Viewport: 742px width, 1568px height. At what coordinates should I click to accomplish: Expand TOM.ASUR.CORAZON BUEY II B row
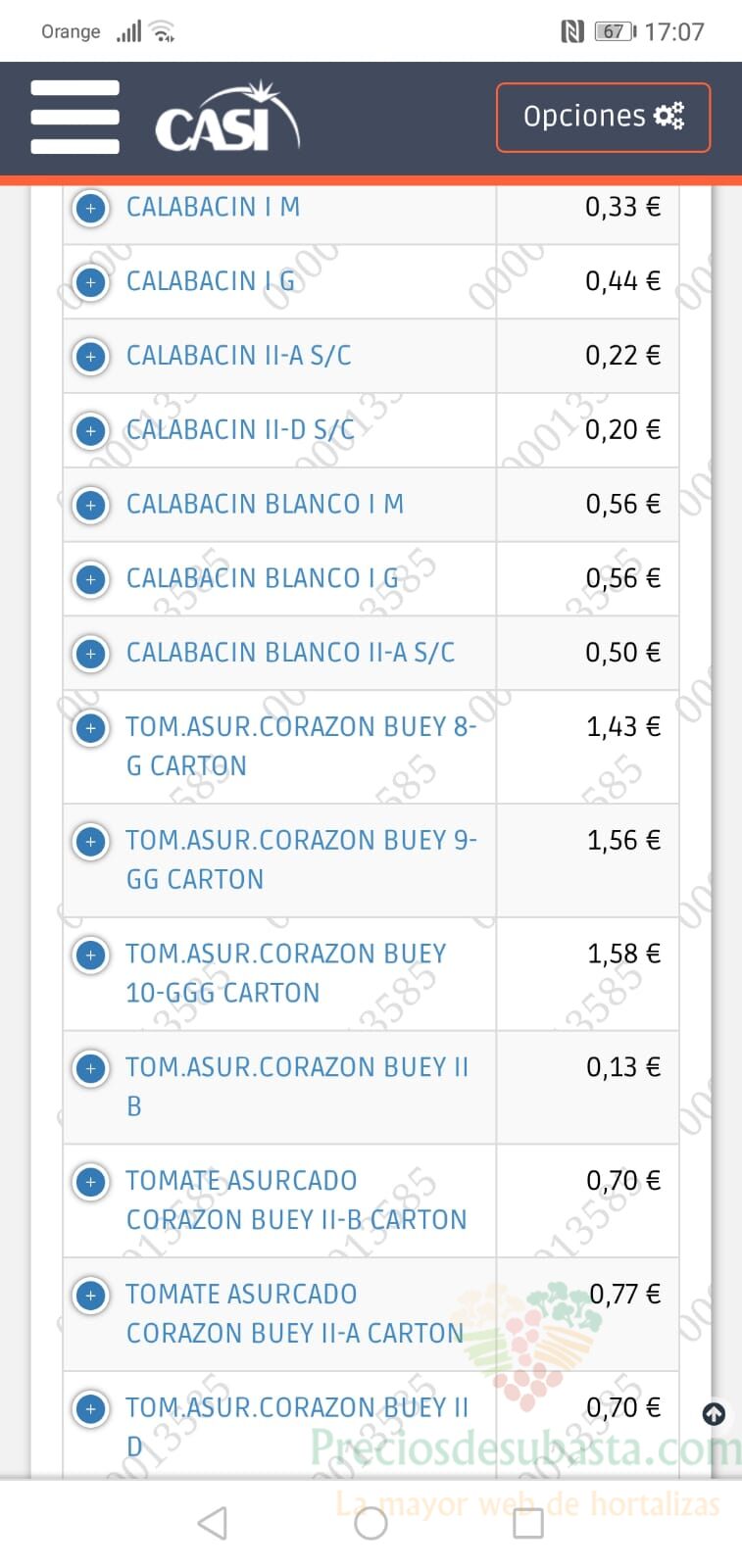(x=91, y=1068)
